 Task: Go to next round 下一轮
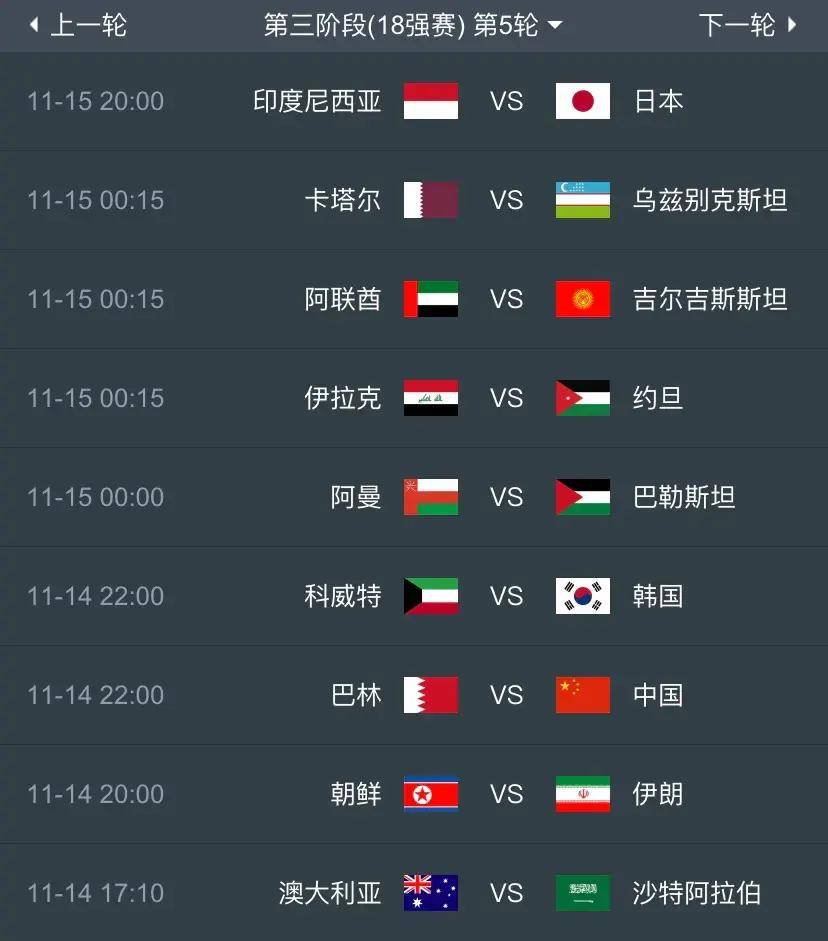(x=748, y=25)
